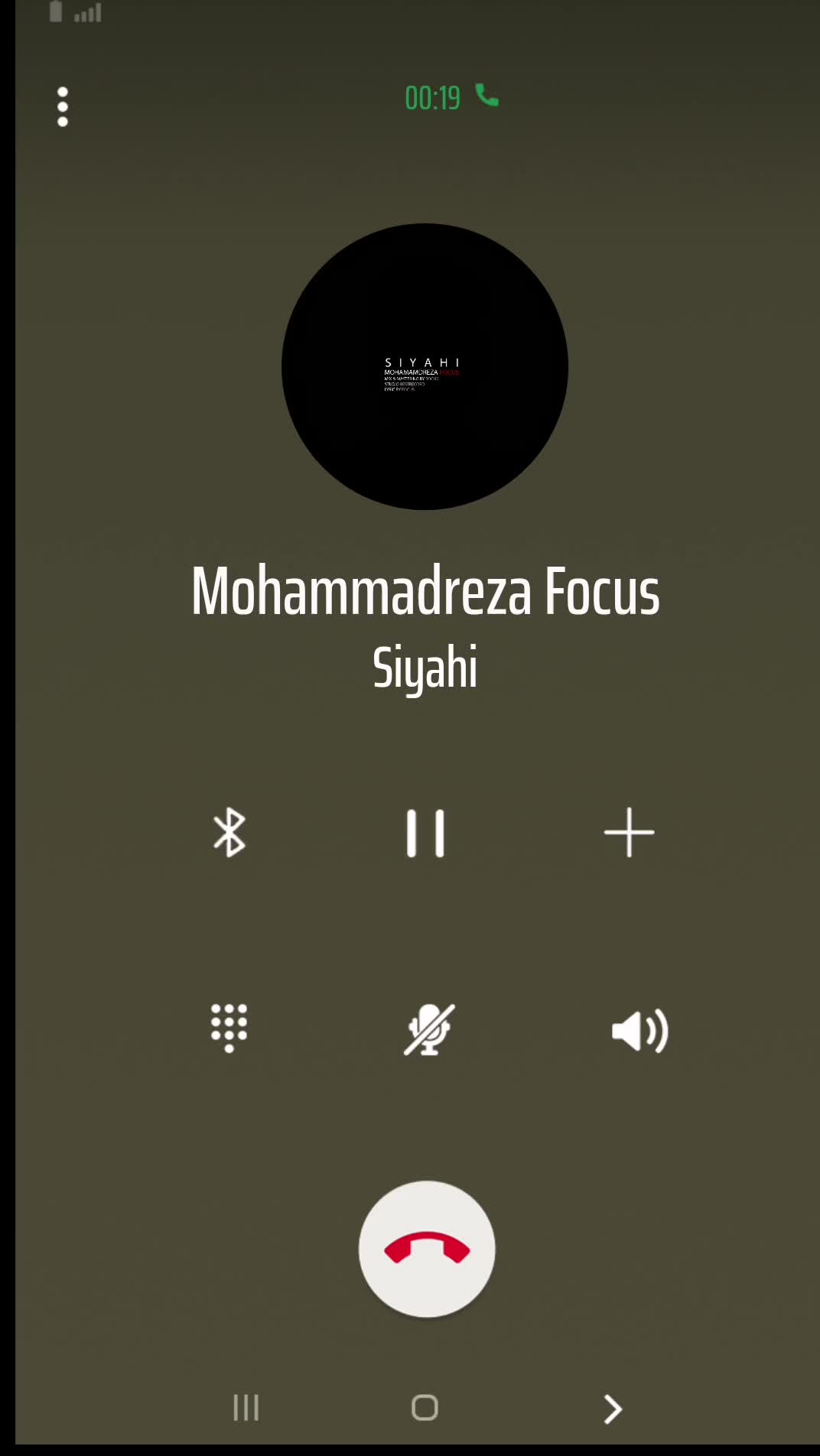
Task: Tap the plus add icon
Action: click(x=629, y=832)
